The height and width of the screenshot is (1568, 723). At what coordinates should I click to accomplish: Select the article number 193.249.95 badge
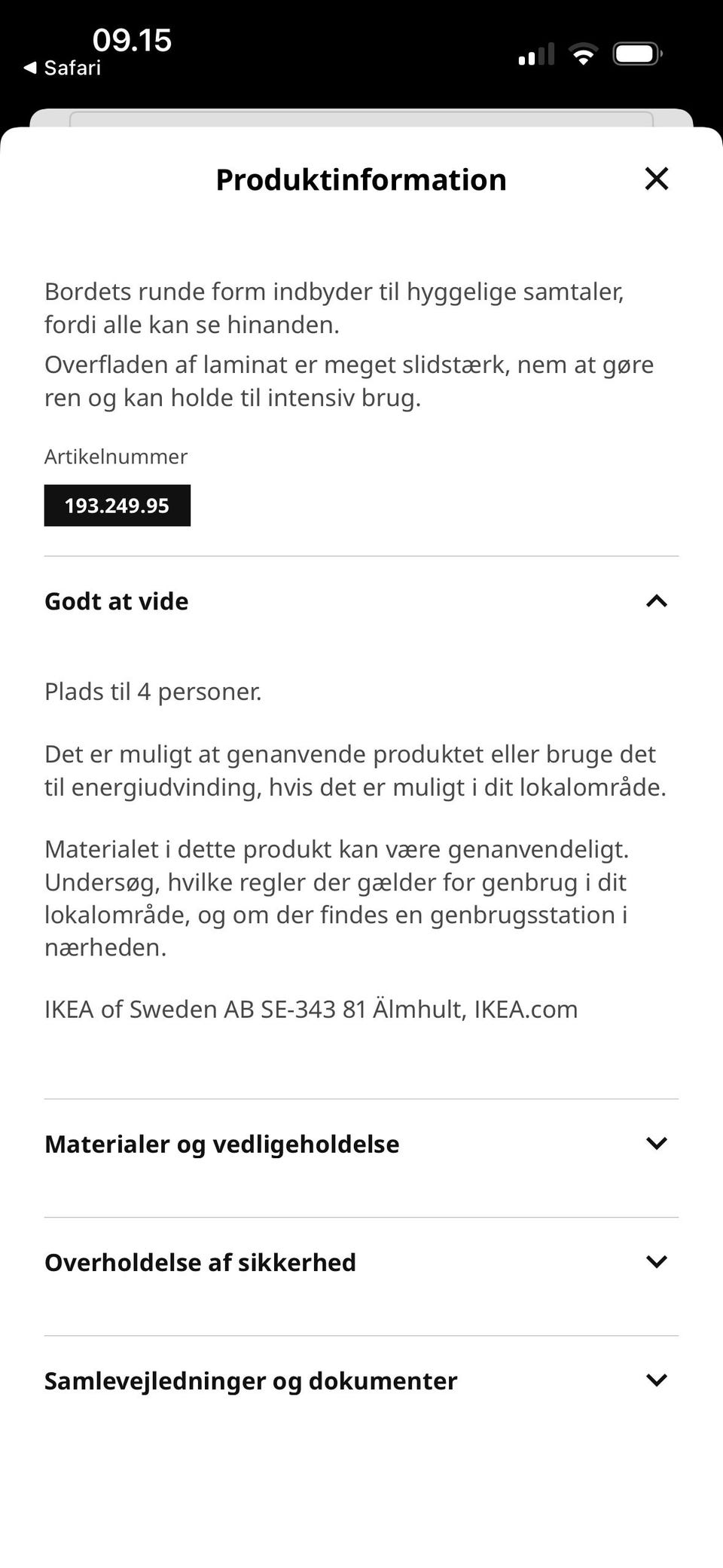[x=117, y=506]
